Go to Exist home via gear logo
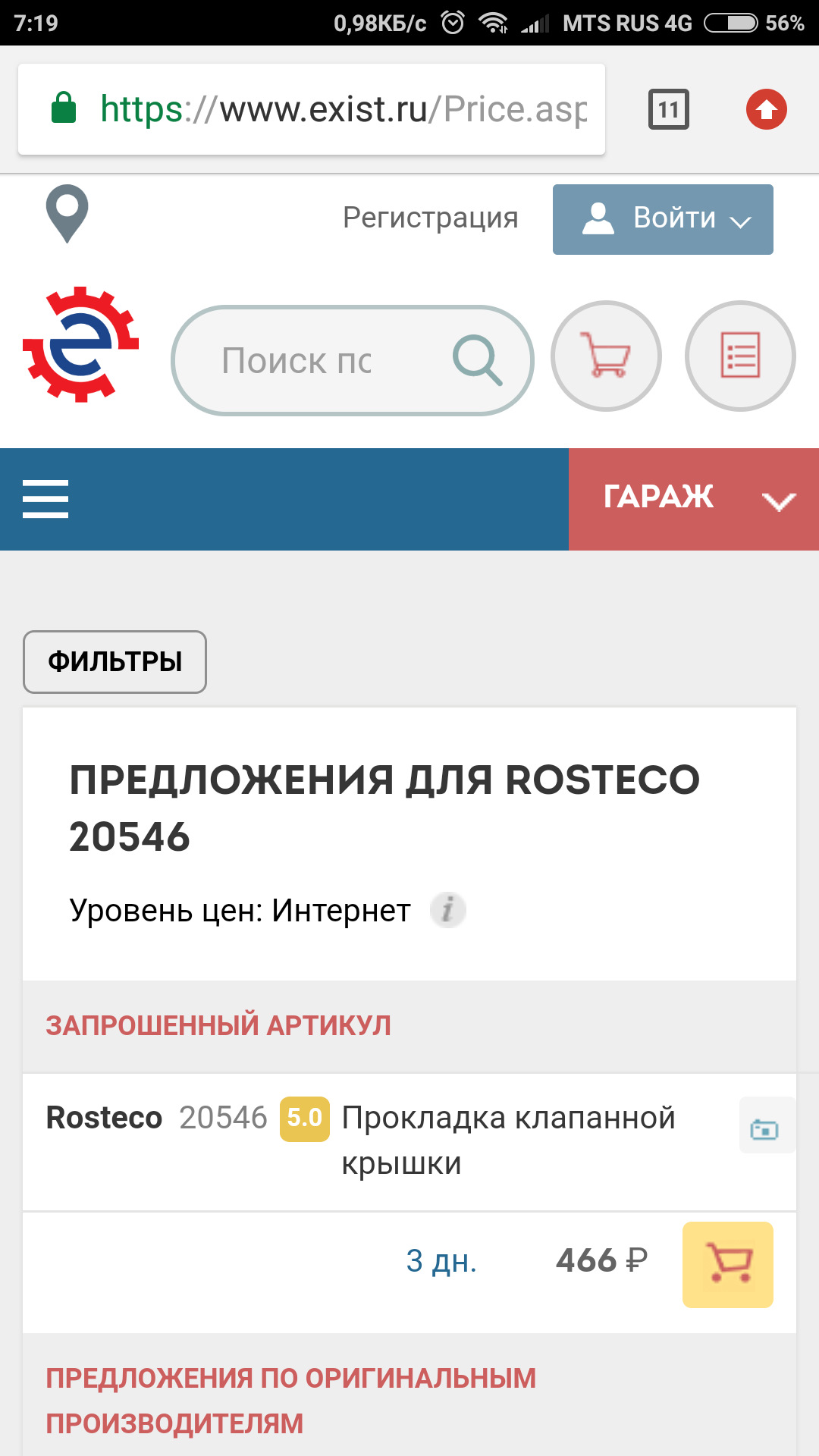The image size is (819, 1456). (x=80, y=344)
